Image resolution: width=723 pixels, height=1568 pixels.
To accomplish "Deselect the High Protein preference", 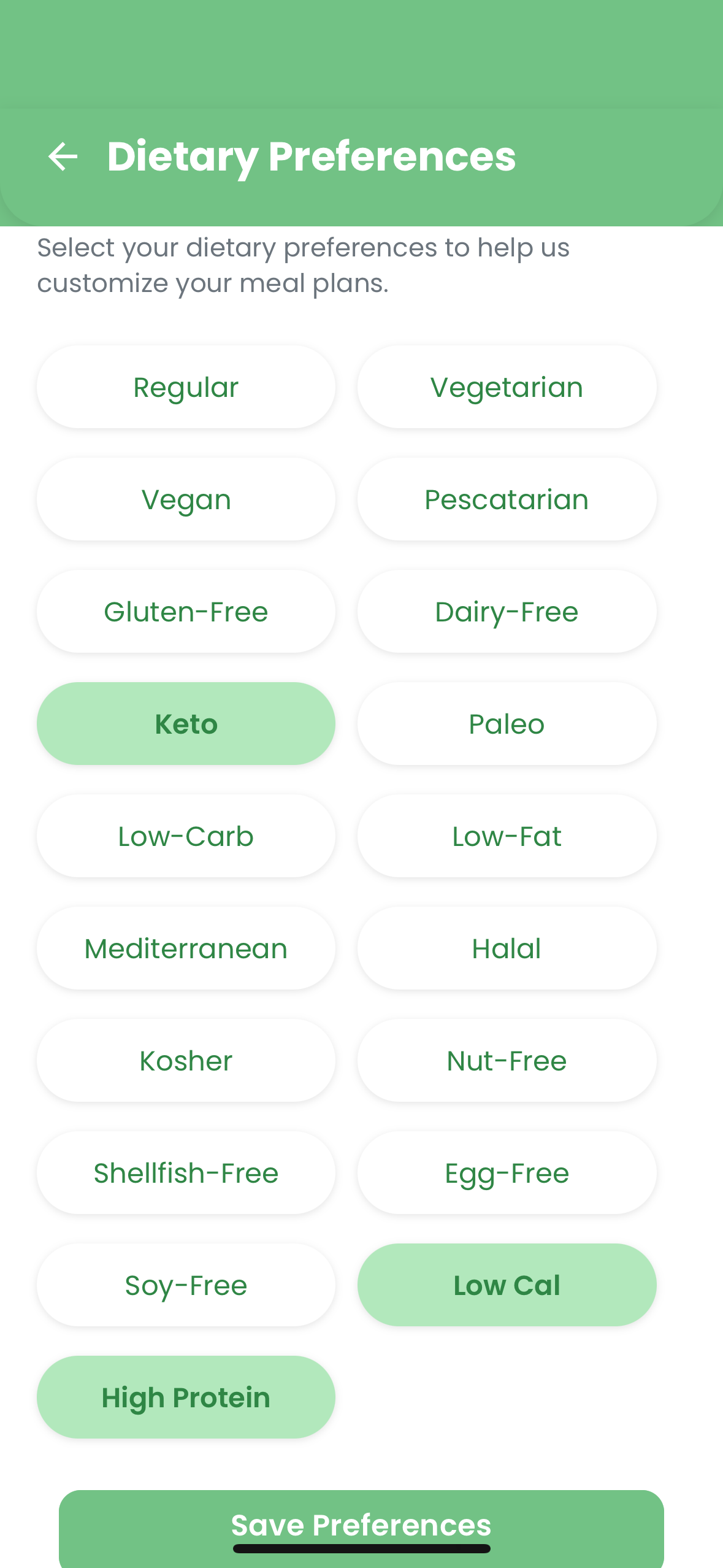I will tap(186, 1397).
